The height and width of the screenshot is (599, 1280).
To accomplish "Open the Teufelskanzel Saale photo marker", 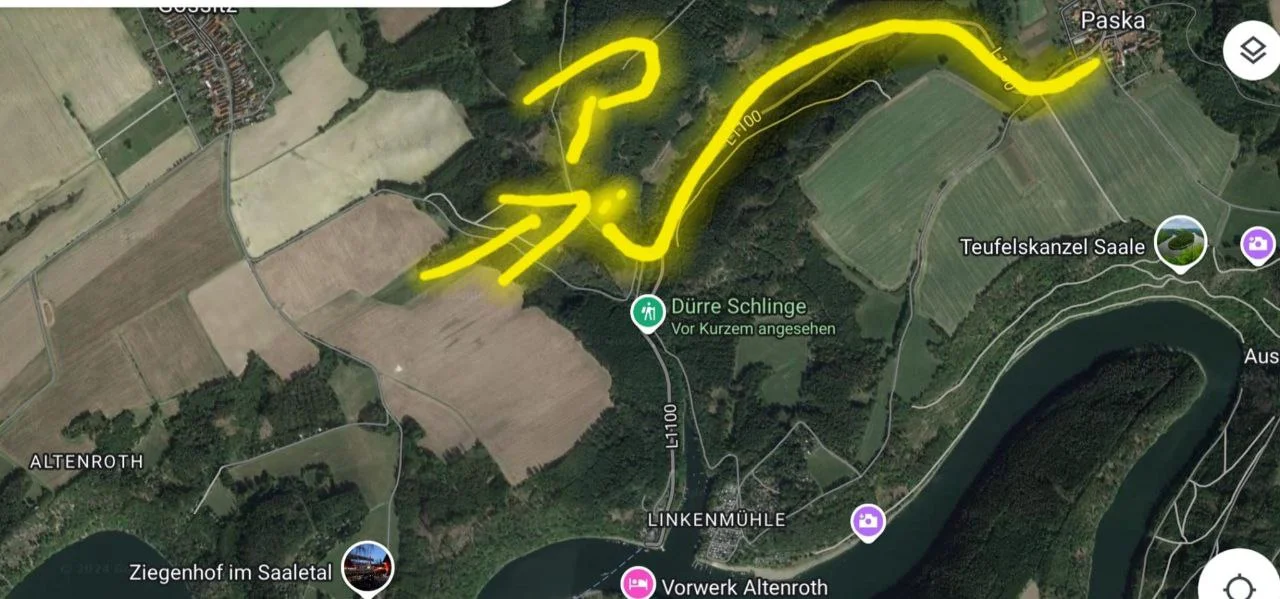I will (1180, 244).
